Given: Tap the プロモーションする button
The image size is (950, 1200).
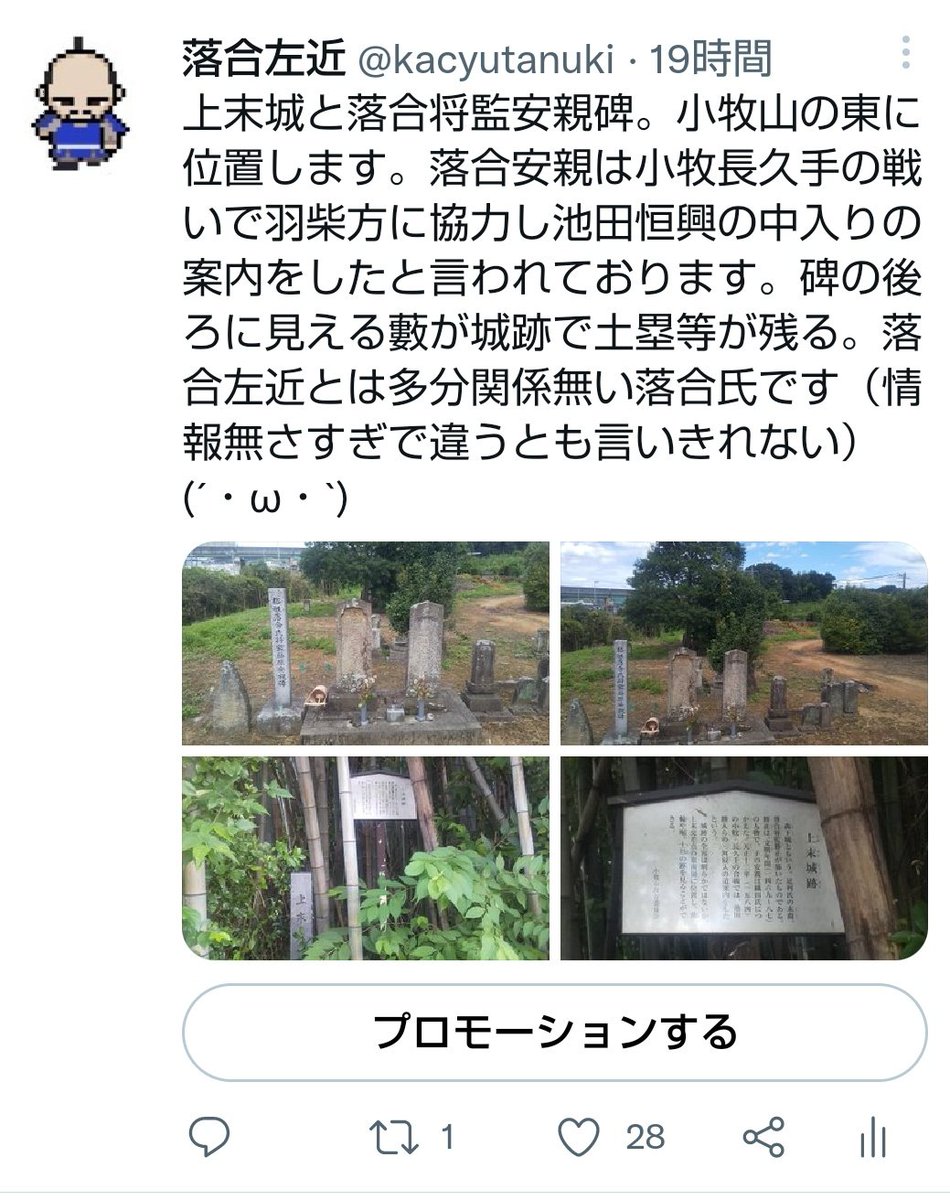Looking at the screenshot, I should pyautogui.click(x=555, y=1032).
